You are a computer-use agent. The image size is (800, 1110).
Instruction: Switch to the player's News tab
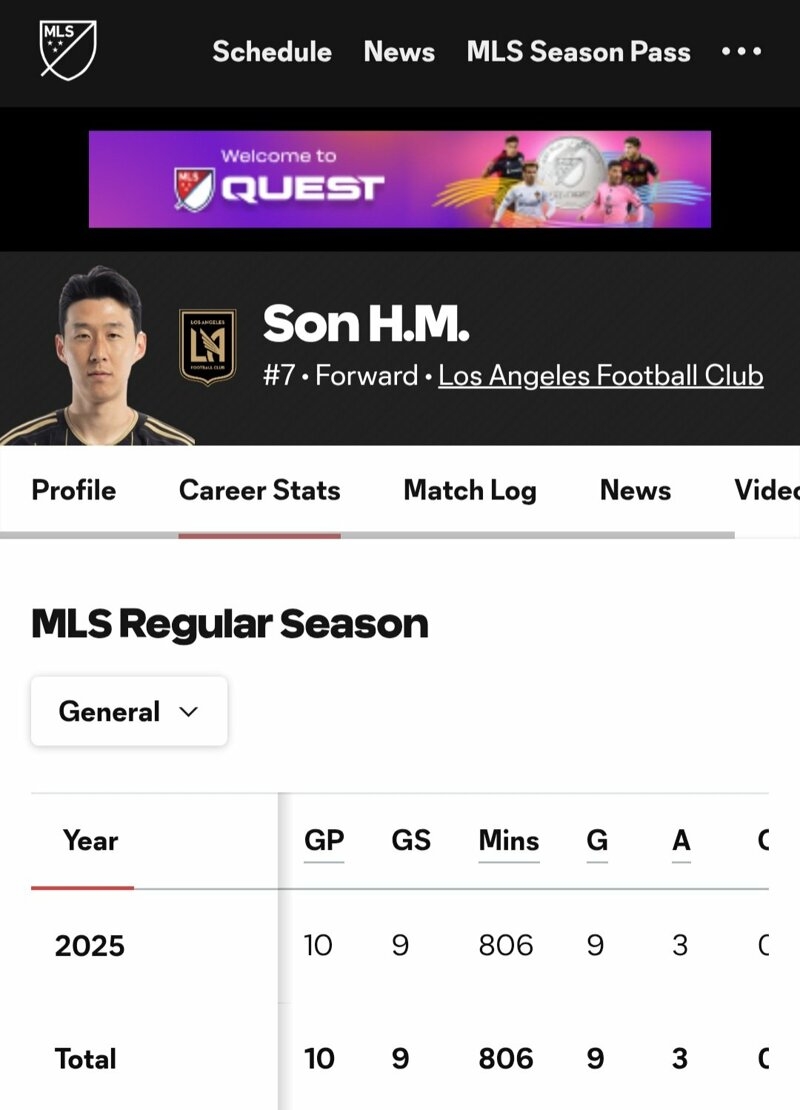pos(635,490)
